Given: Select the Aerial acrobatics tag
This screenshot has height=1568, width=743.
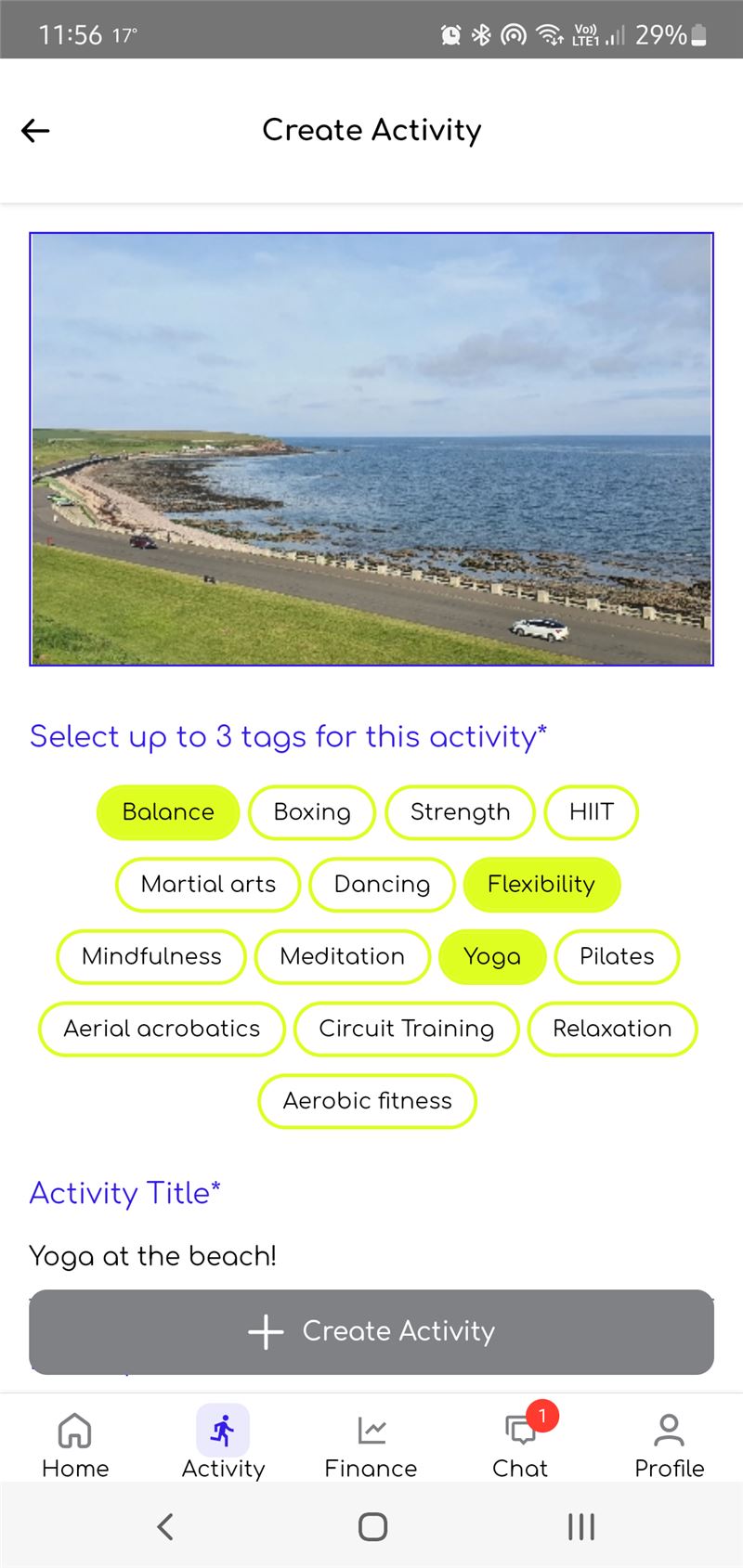Looking at the screenshot, I should click(162, 1030).
